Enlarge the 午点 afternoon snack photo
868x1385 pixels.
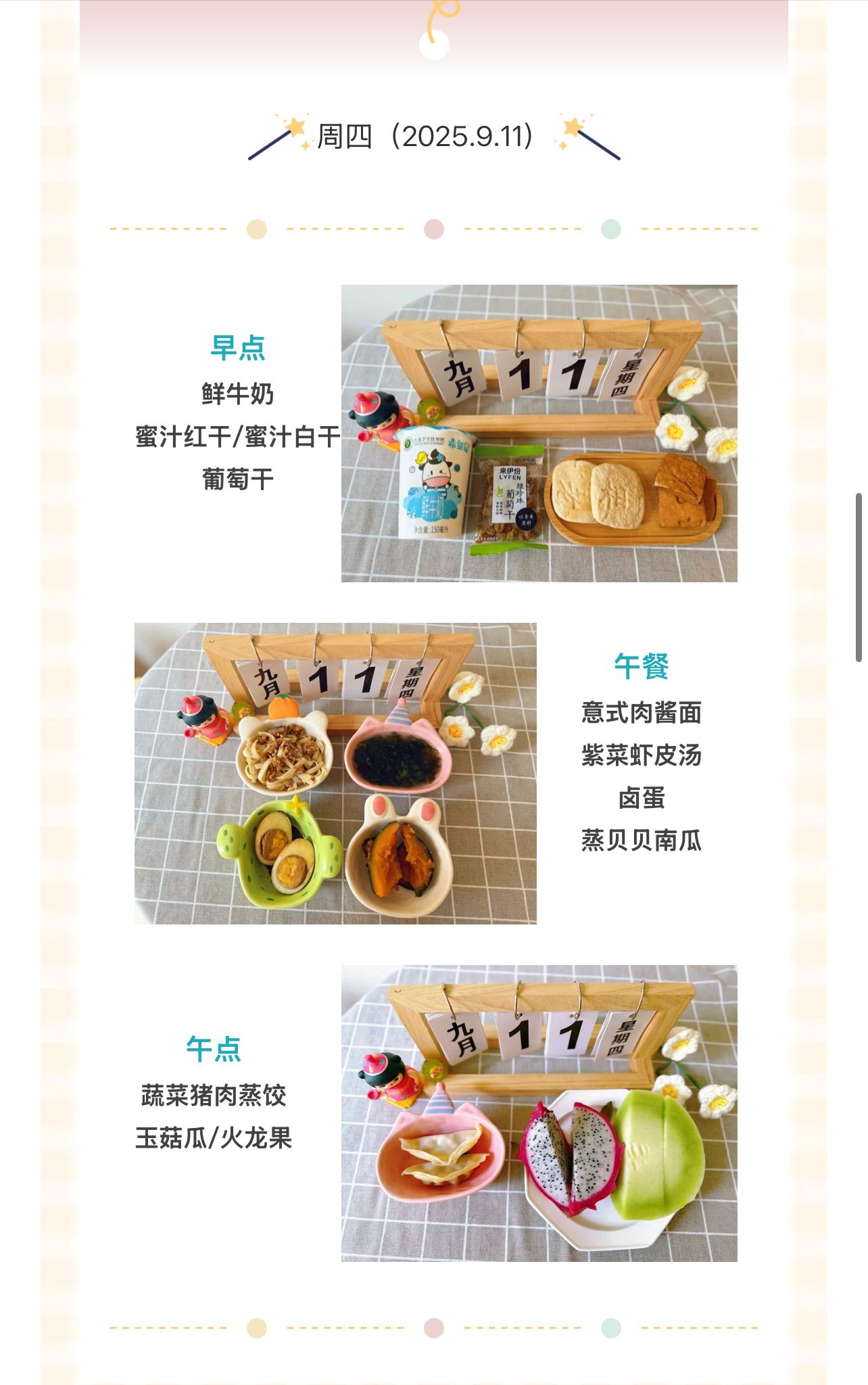[539, 1113]
